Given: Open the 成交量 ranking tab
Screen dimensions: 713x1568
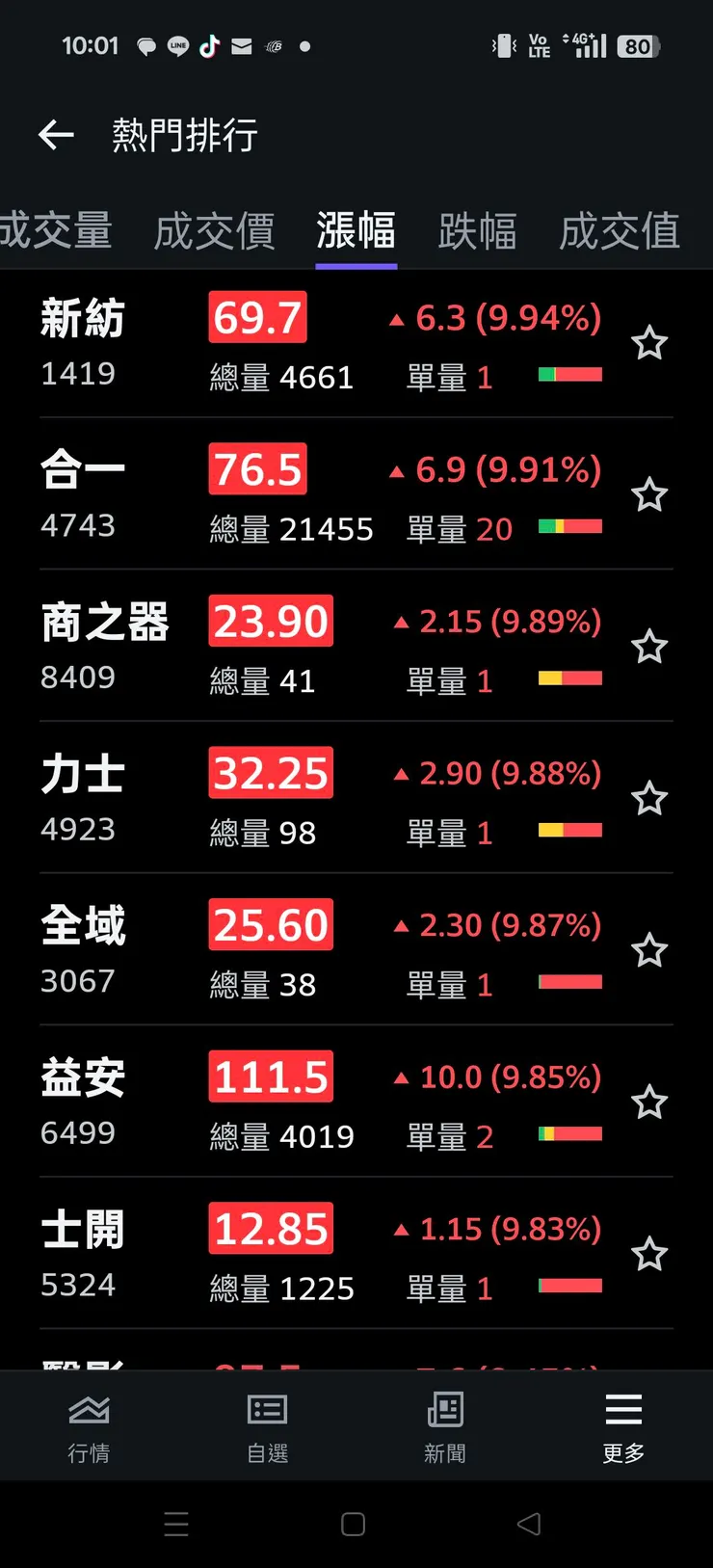Looking at the screenshot, I should [58, 231].
